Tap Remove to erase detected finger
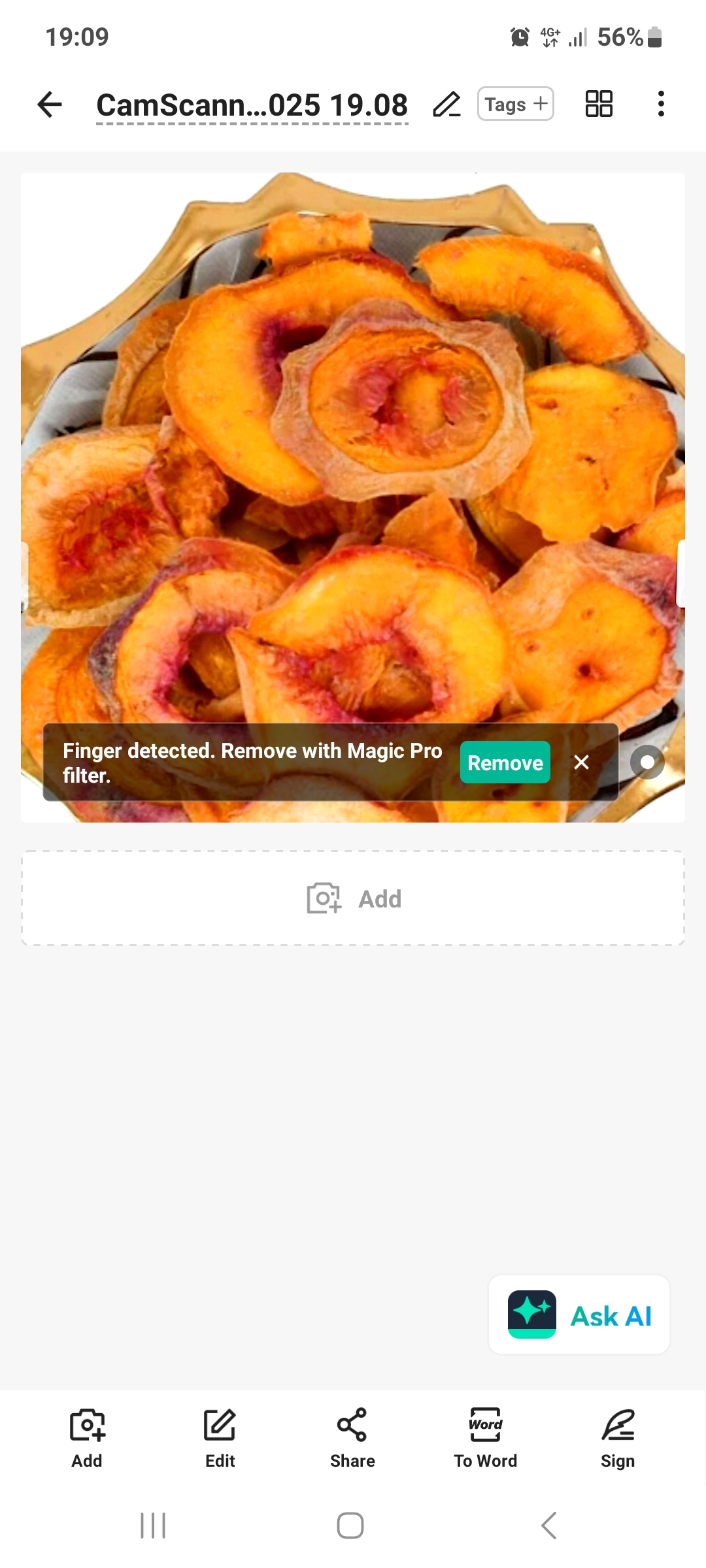Image resolution: width=706 pixels, height=1568 pixels. pyautogui.click(x=505, y=762)
